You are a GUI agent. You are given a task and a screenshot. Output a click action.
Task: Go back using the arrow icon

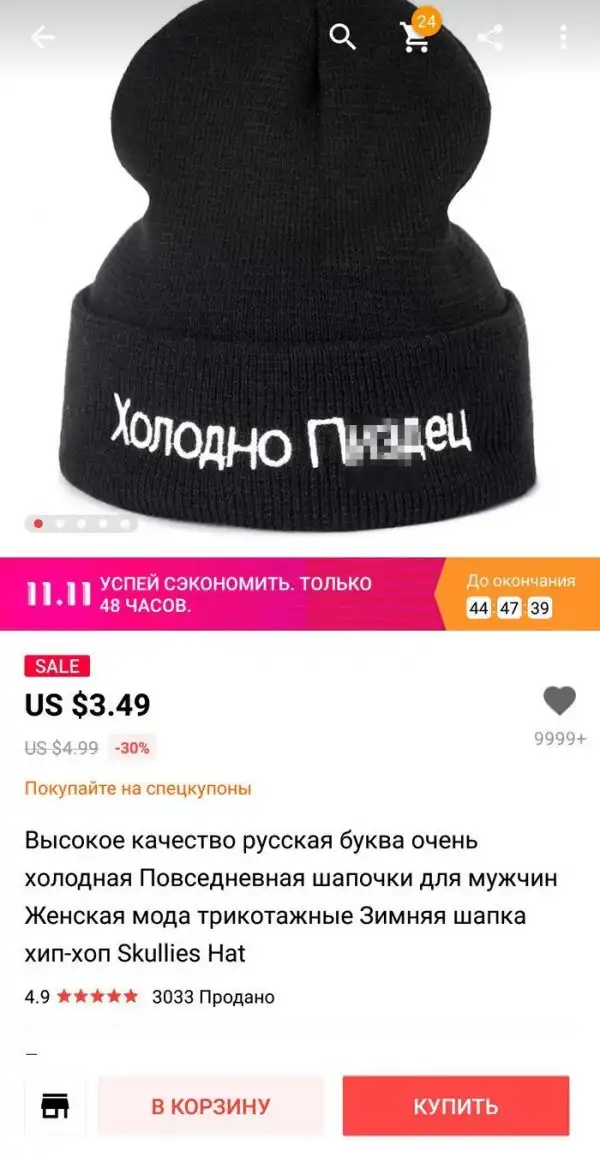pos(43,38)
